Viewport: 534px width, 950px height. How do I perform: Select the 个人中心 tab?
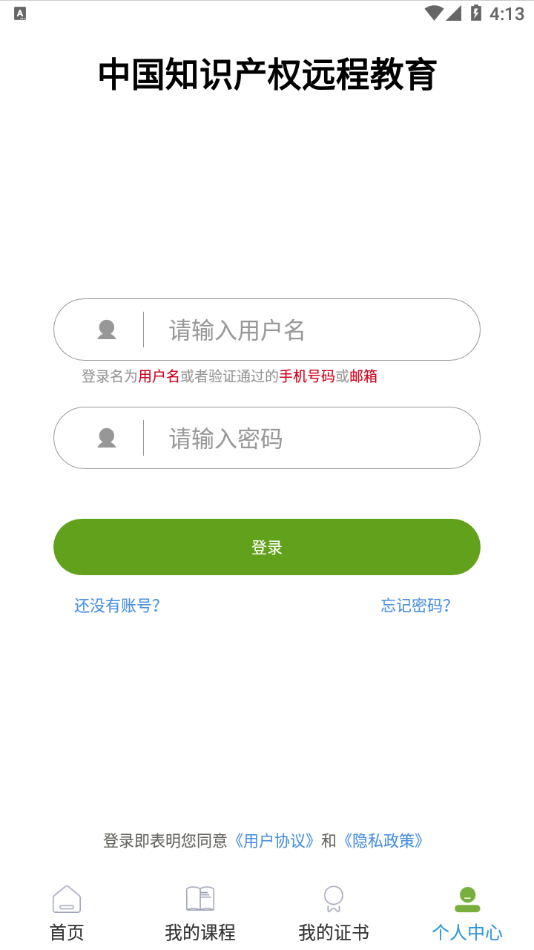[x=467, y=914]
